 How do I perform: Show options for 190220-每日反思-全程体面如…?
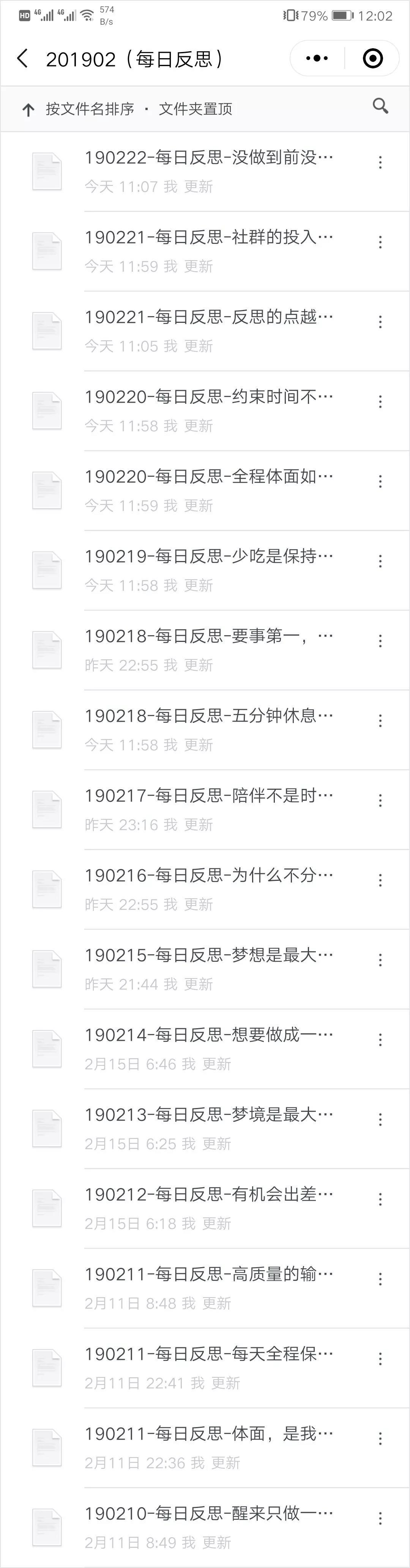[380, 482]
